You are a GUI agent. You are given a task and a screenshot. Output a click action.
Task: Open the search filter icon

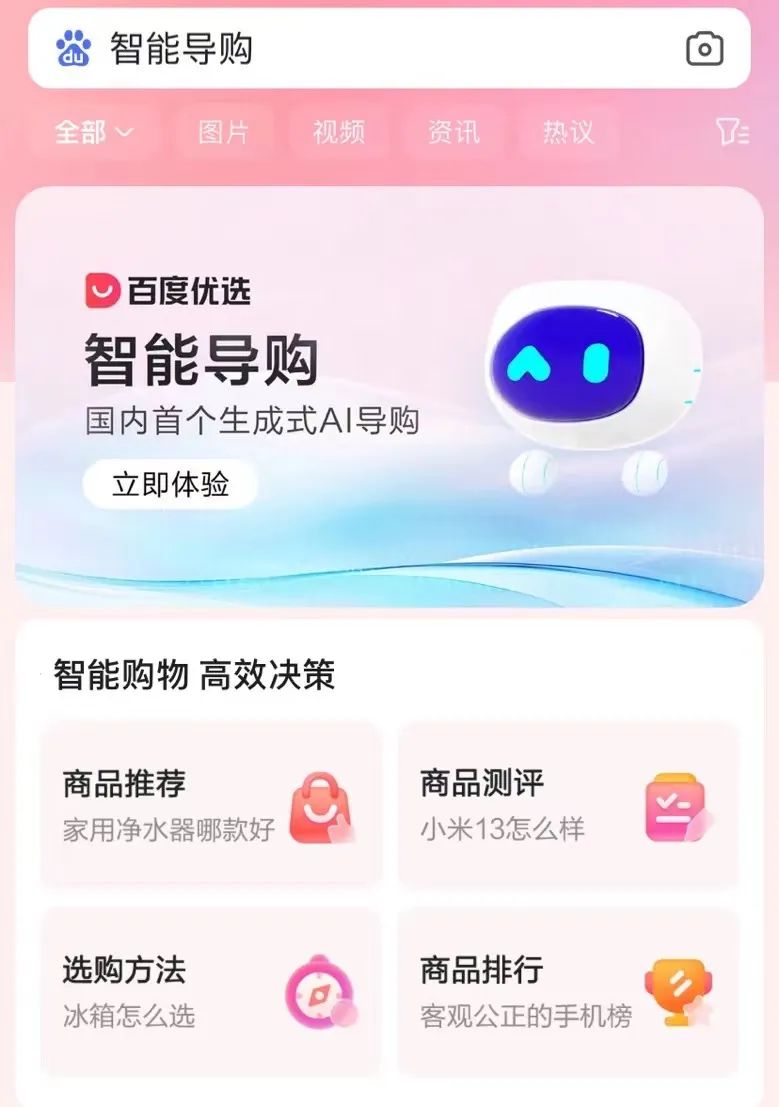(x=732, y=132)
